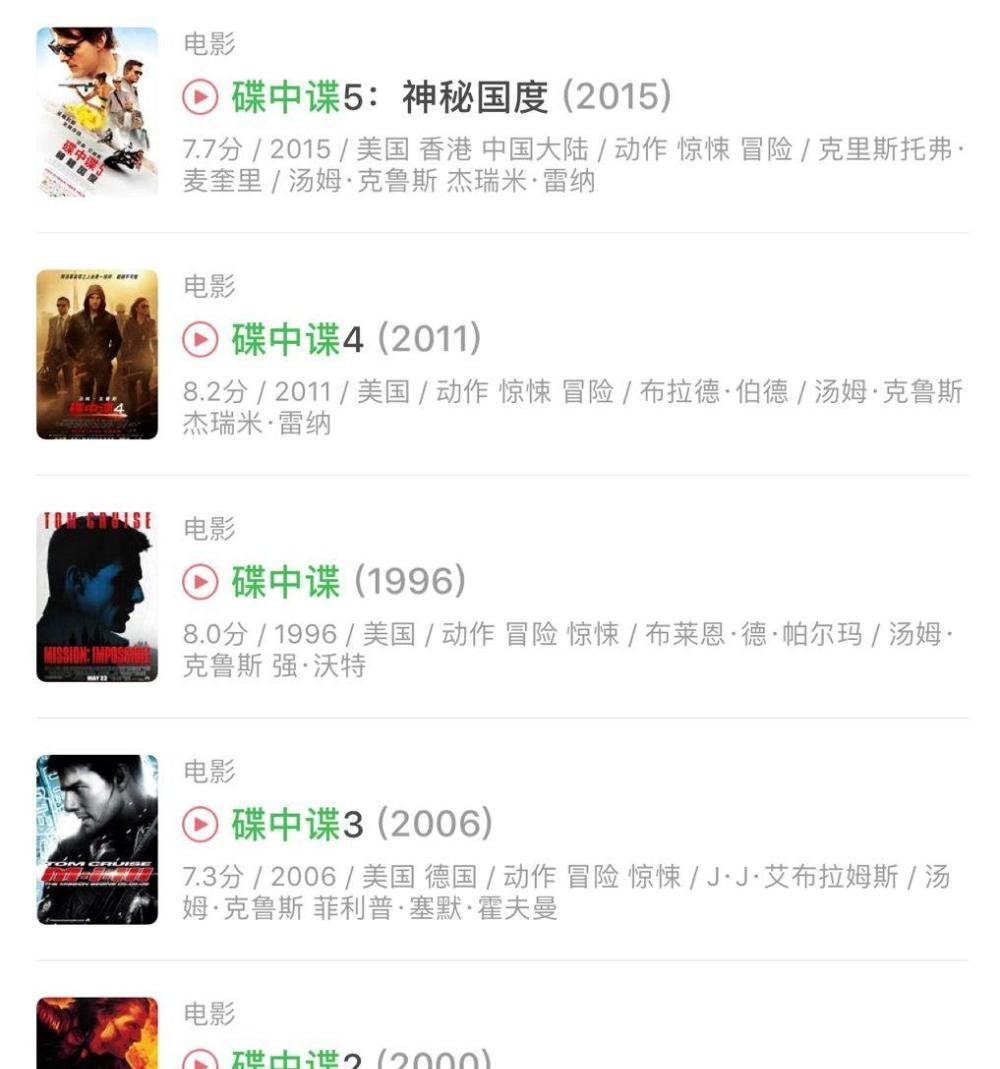Open the 碟中谍 (1996) movie poster
Image resolution: width=1000 pixels, height=1069 pixels.
tap(95, 595)
